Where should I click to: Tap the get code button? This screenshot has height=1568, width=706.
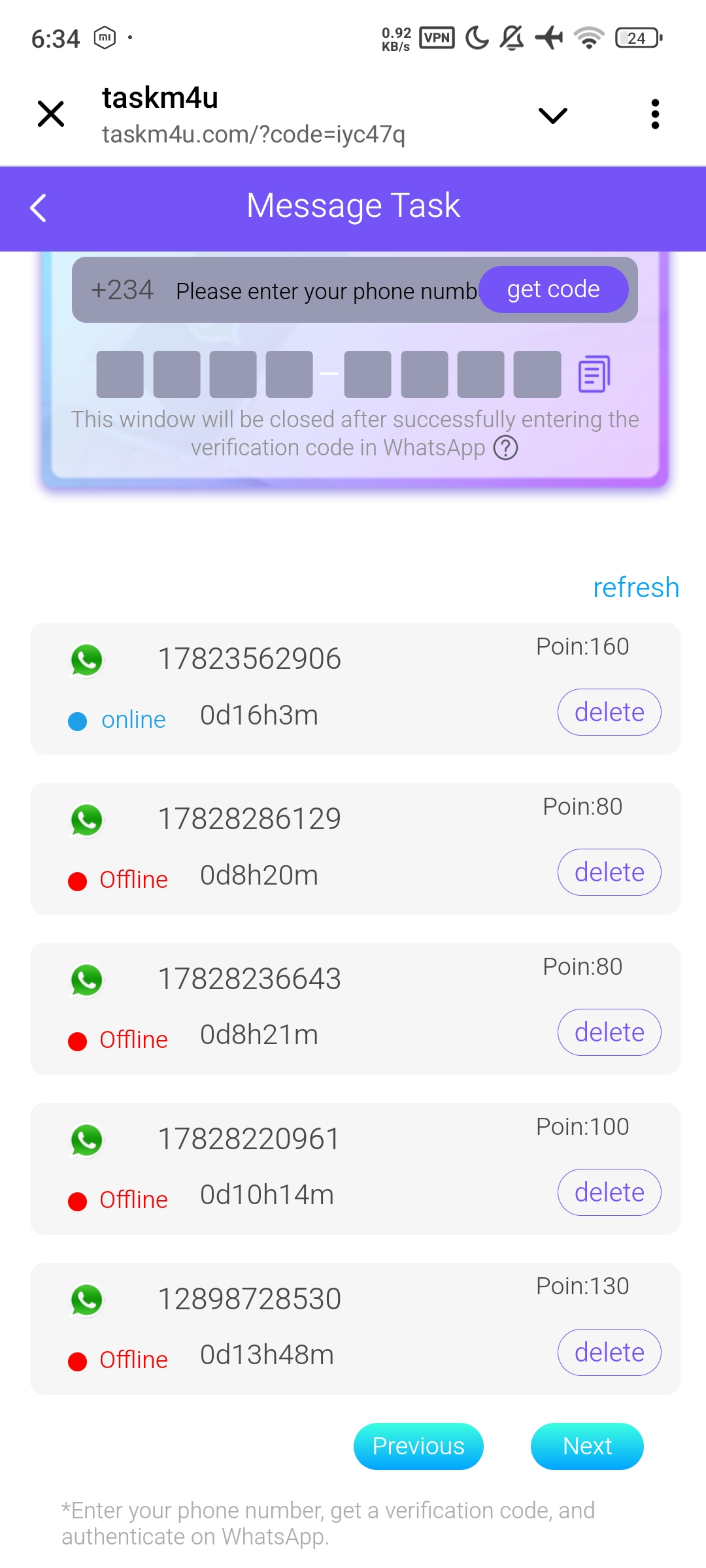[554, 289]
